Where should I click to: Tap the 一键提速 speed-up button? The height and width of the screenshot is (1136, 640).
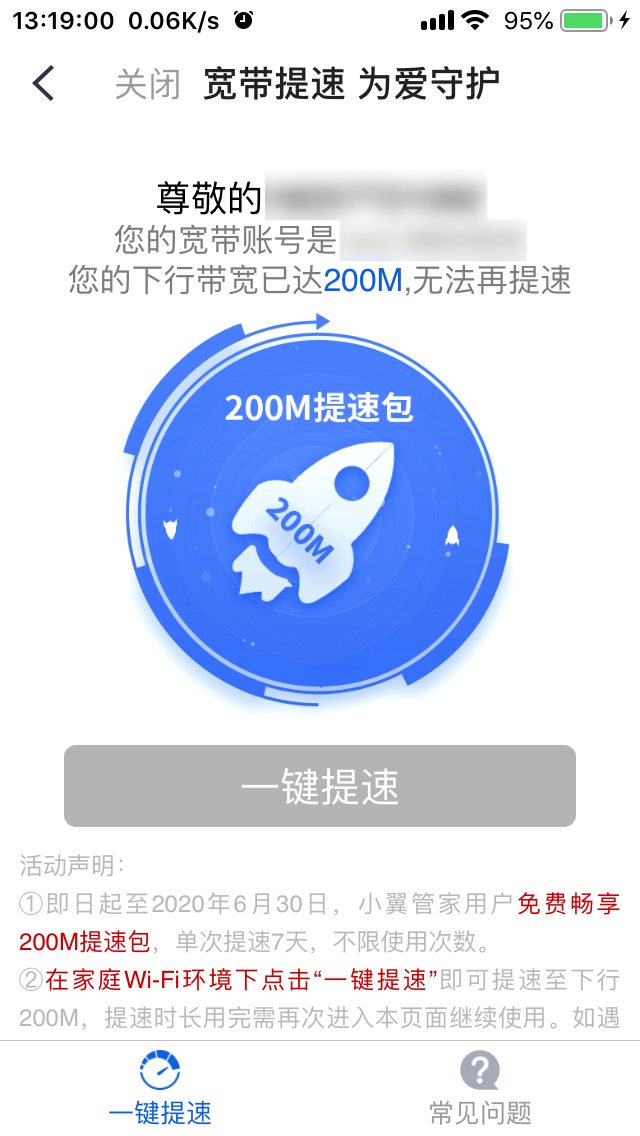coord(320,786)
